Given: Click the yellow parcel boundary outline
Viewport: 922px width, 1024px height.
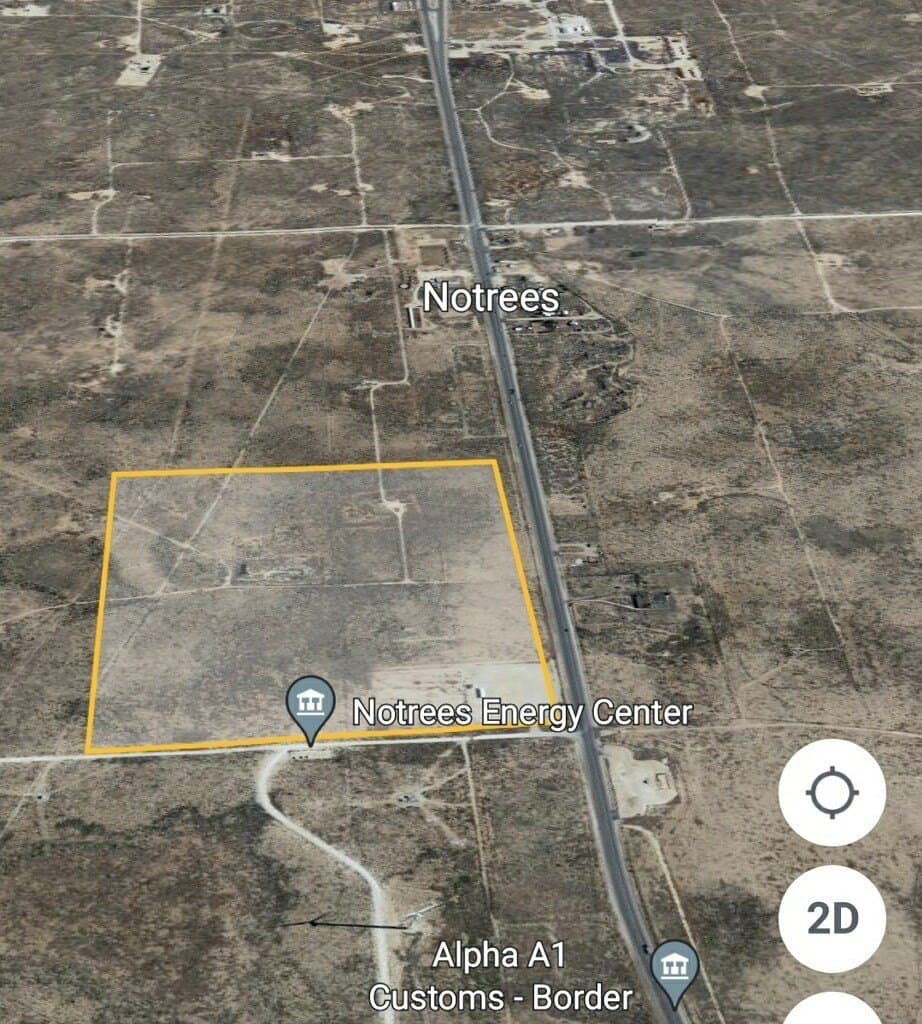Looking at the screenshot, I should coord(300,468).
